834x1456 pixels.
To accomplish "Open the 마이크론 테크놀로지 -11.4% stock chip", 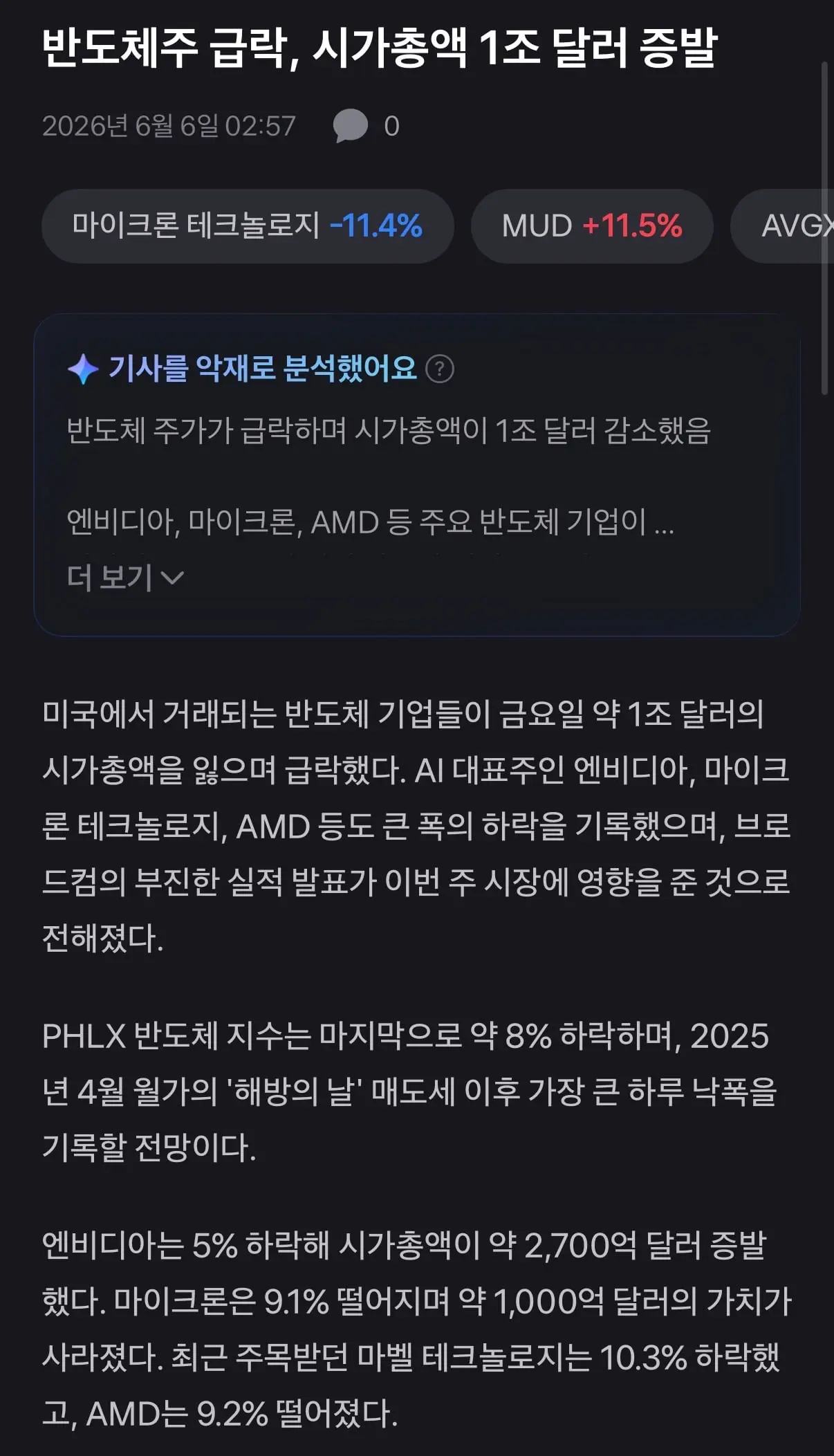I will [x=248, y=226].
